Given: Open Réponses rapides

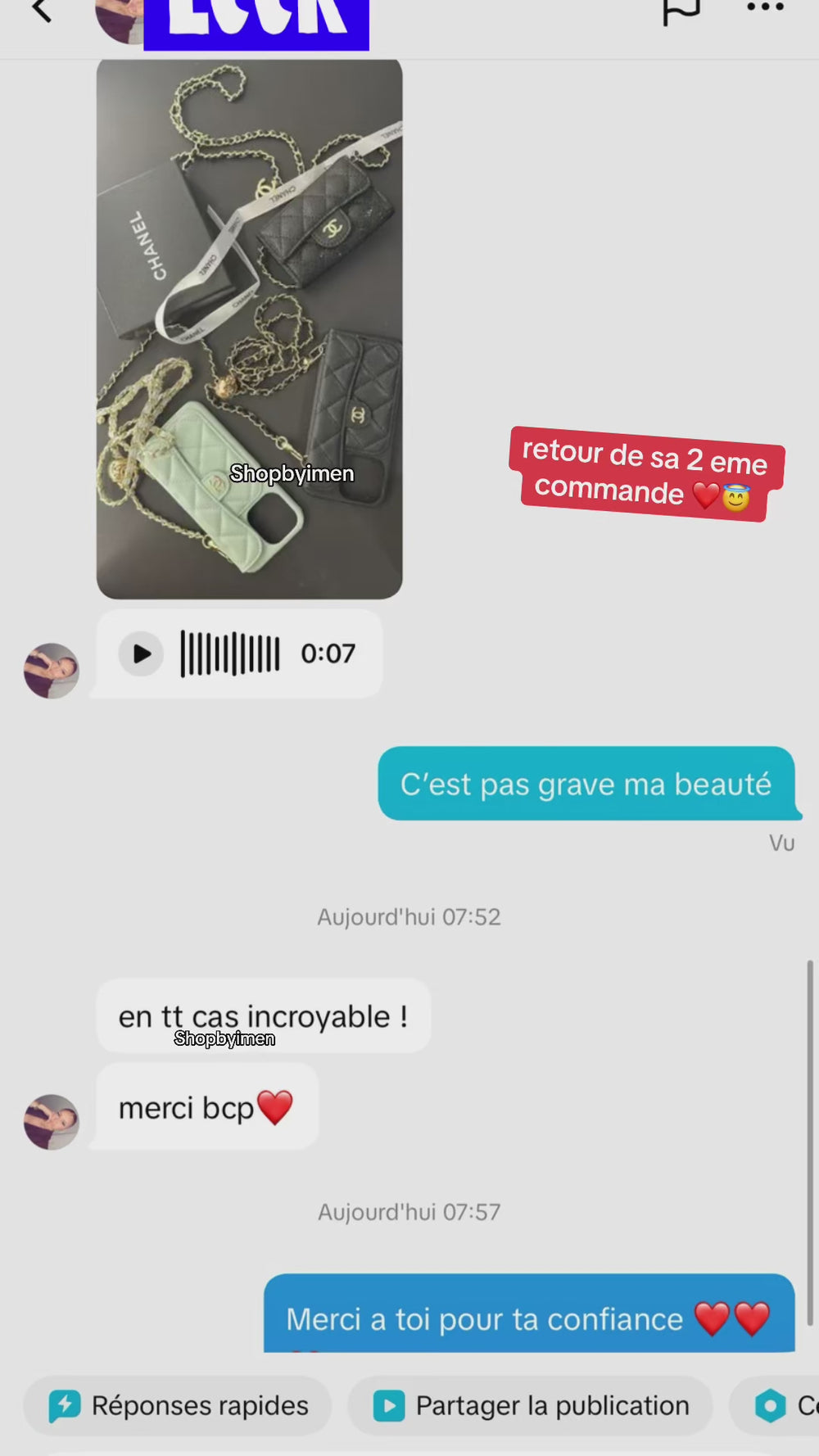Looking at the screenshot, I should coord(178,1405).
